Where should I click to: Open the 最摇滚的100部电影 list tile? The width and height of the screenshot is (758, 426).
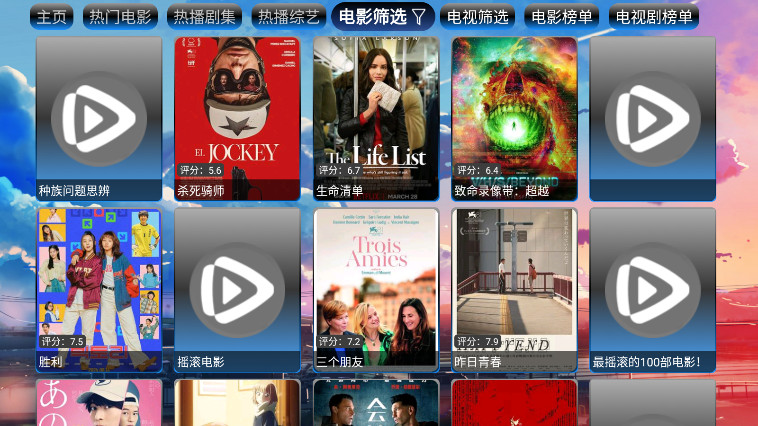pos(652,290)
